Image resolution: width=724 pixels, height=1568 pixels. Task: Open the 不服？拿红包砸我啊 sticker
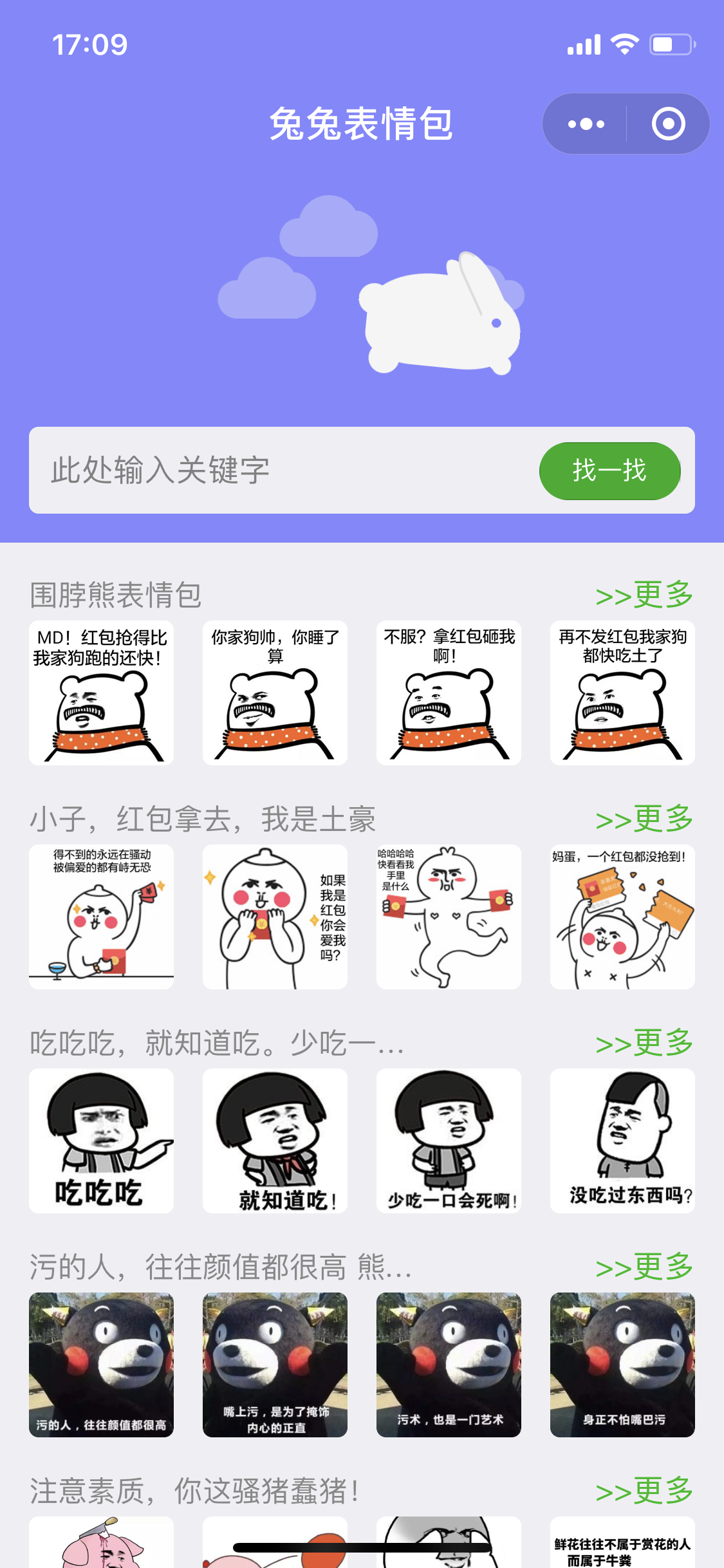tap(449, 693)
